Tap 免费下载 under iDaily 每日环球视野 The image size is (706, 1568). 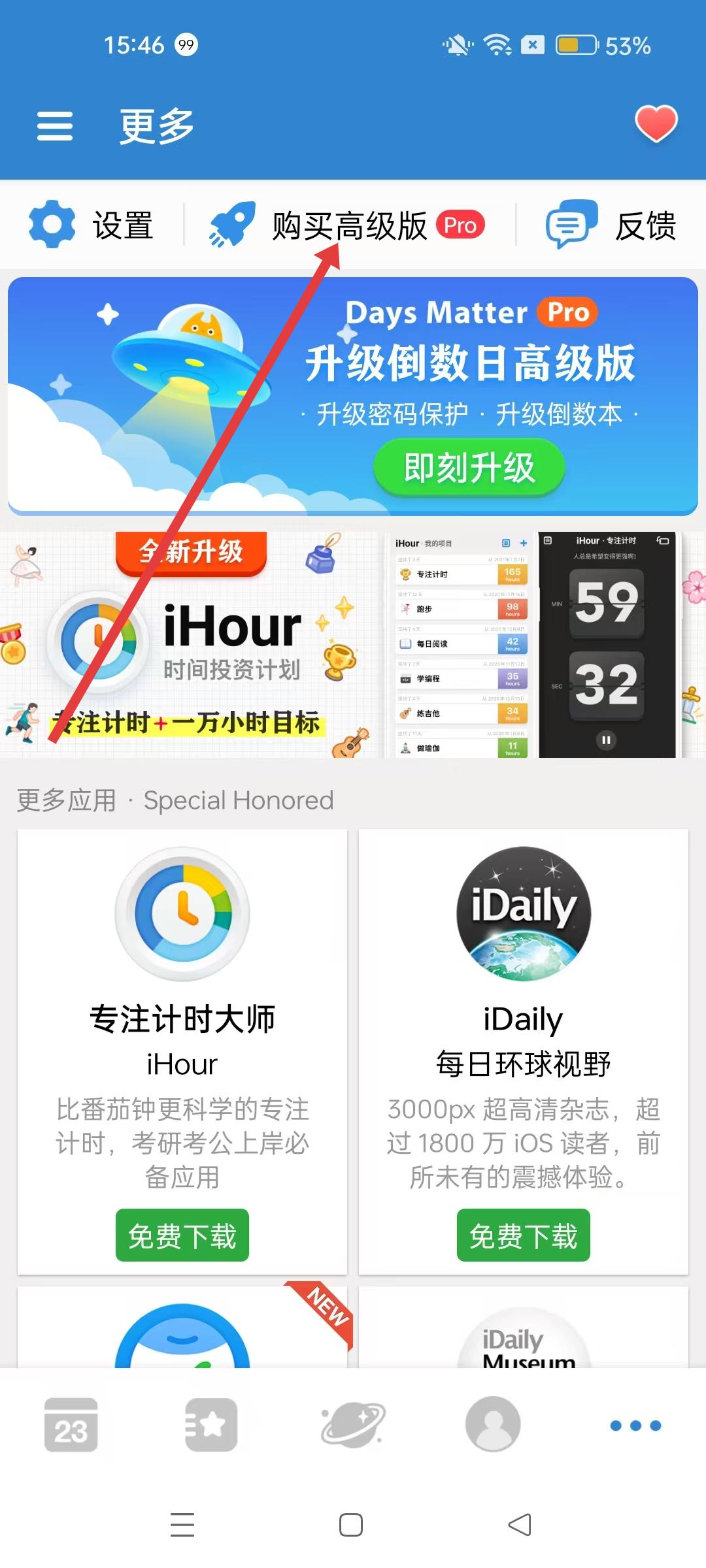coord(523,1235)
